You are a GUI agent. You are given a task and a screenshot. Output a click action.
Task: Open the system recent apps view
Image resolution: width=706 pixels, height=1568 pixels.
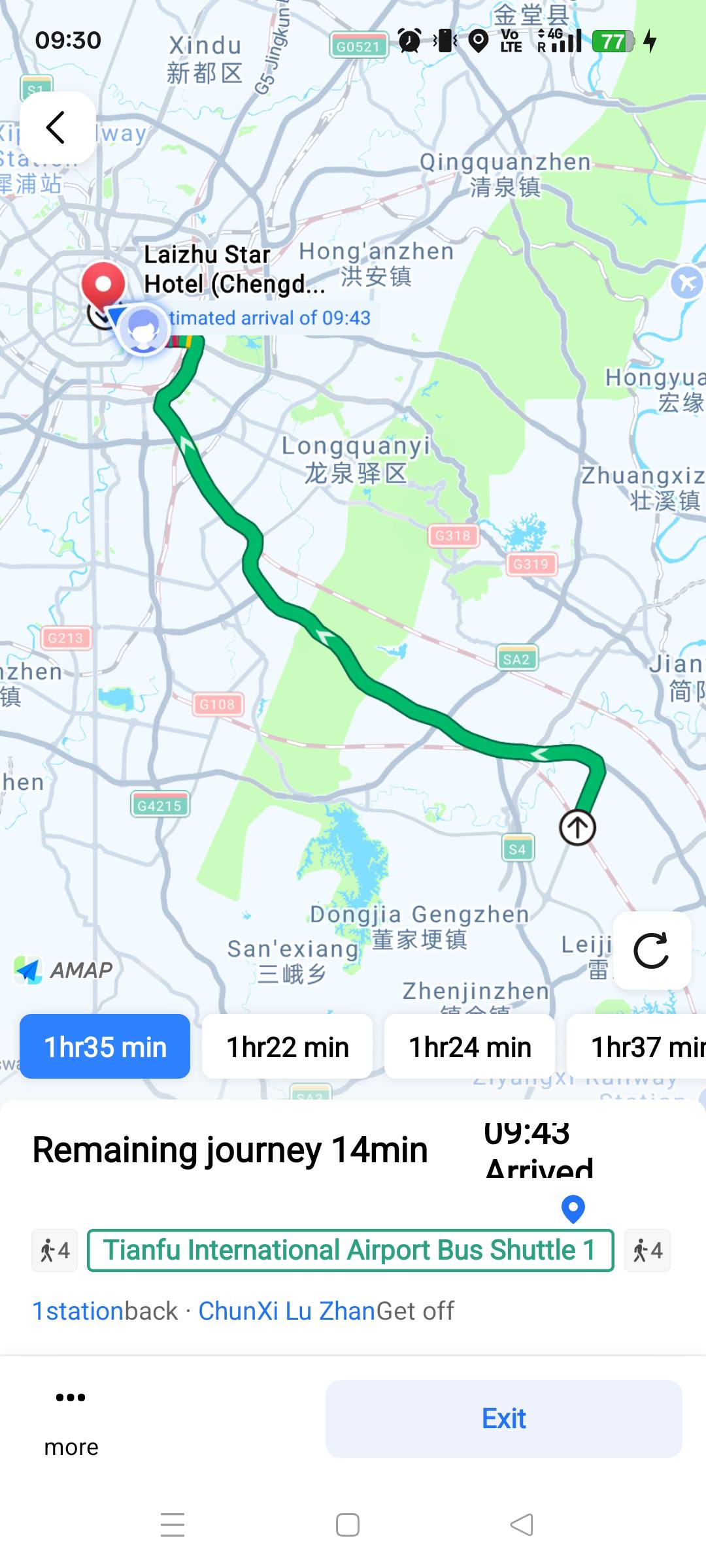(x=173, y=1525)
